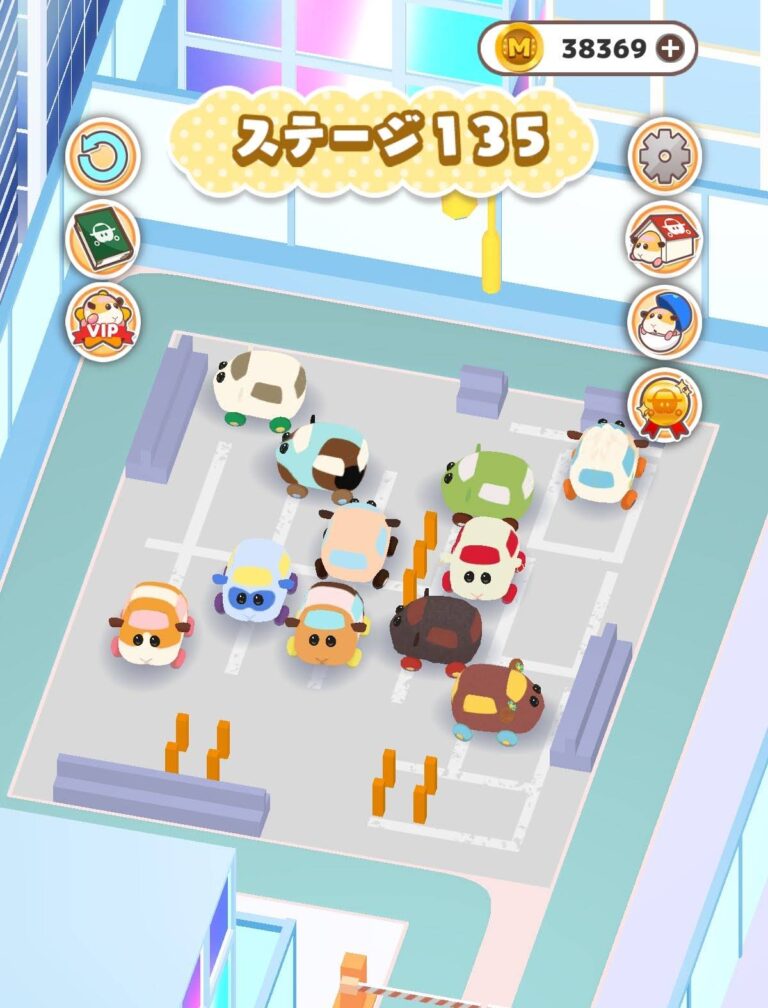Open the blue-cap hamster driver icon
The width and height of the screenshot is (768, 1008).
click(x=664, y=320)
